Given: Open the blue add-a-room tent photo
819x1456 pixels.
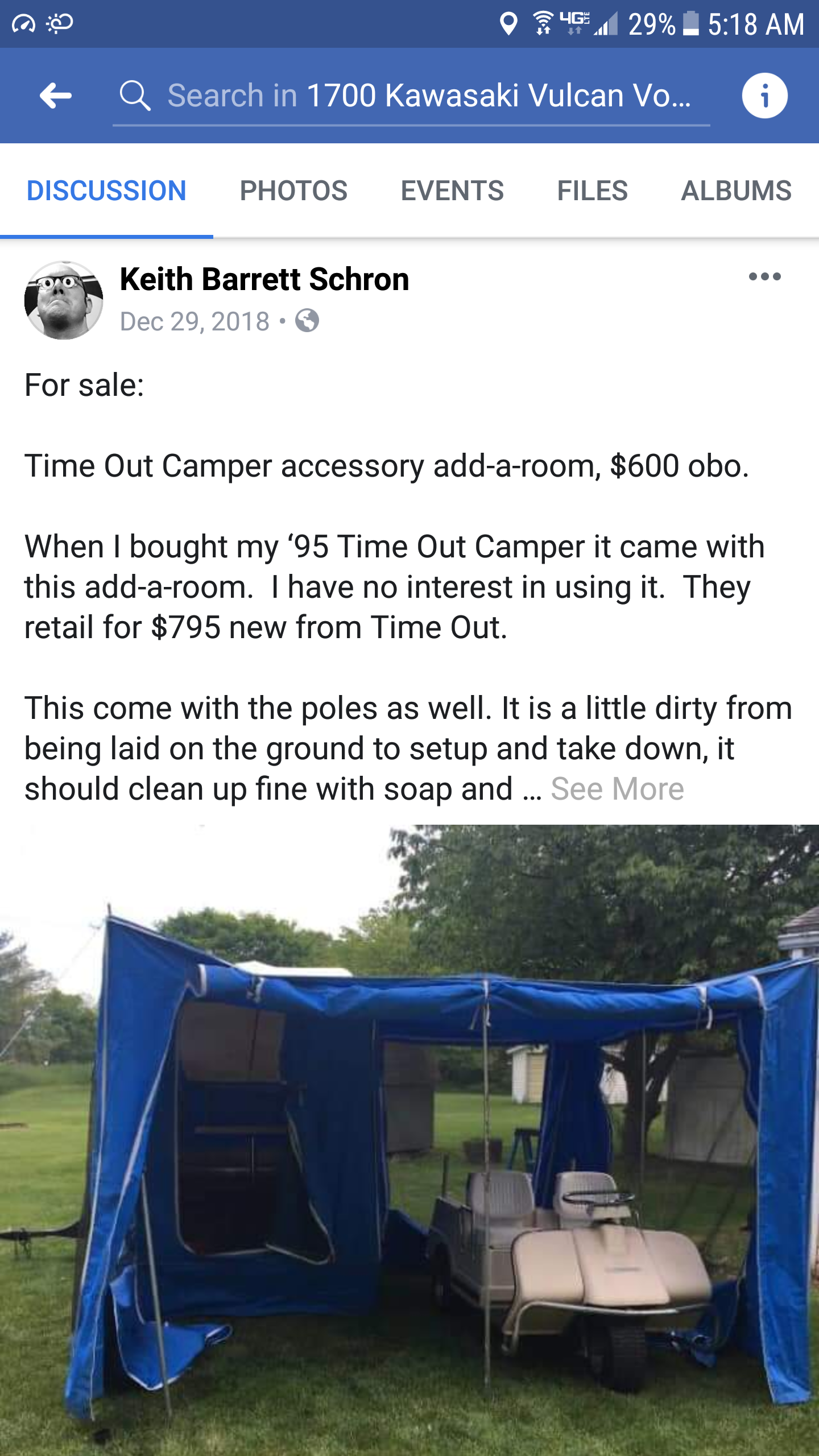Looking at the screenshot, I should tap(409, 1140).
